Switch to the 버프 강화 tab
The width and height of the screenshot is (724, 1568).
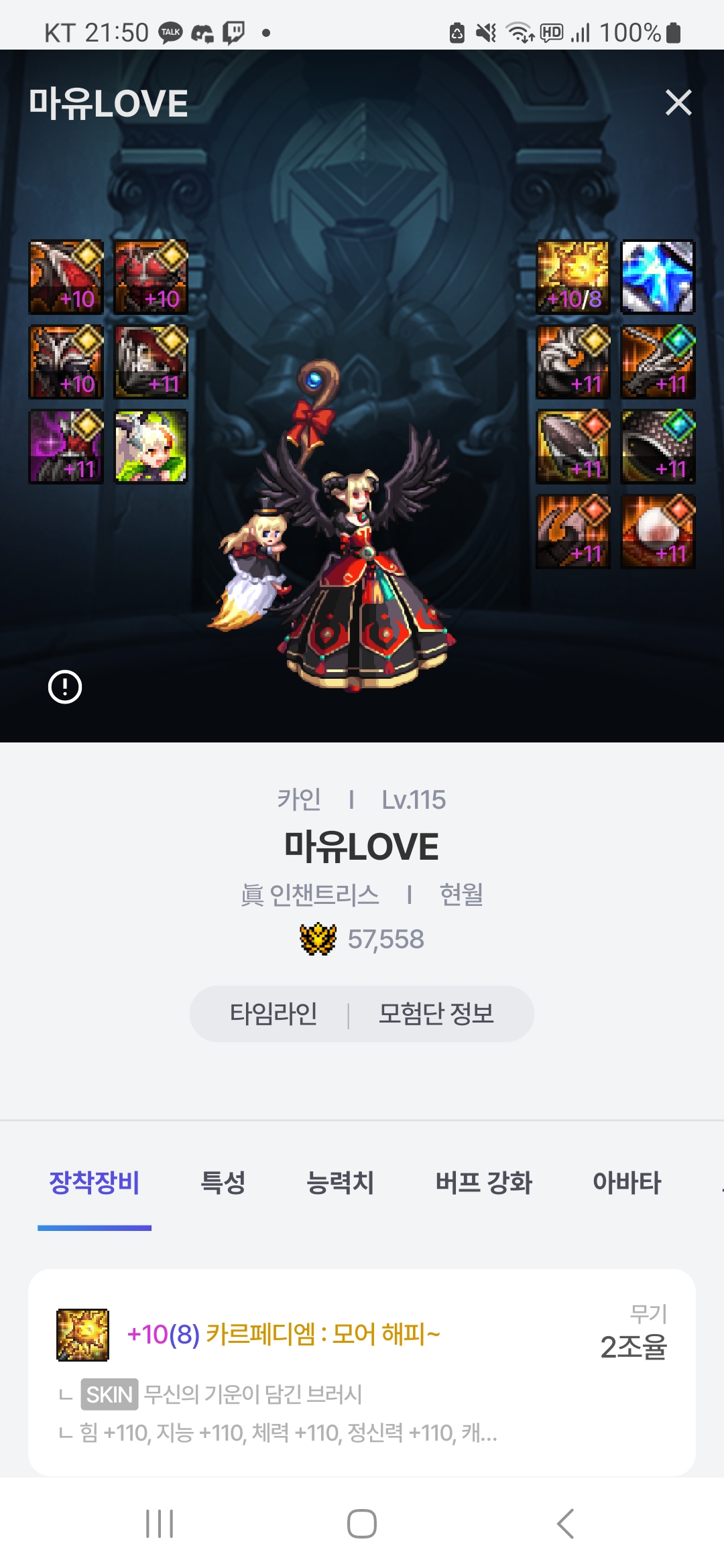pos(483,1183)
